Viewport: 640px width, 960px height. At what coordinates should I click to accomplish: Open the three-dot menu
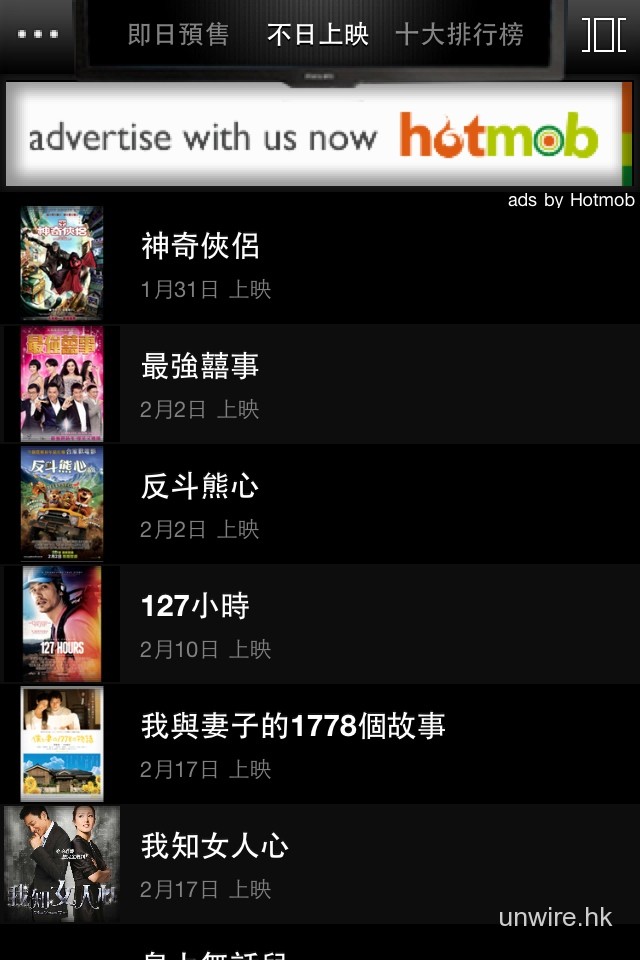point(38,34)
